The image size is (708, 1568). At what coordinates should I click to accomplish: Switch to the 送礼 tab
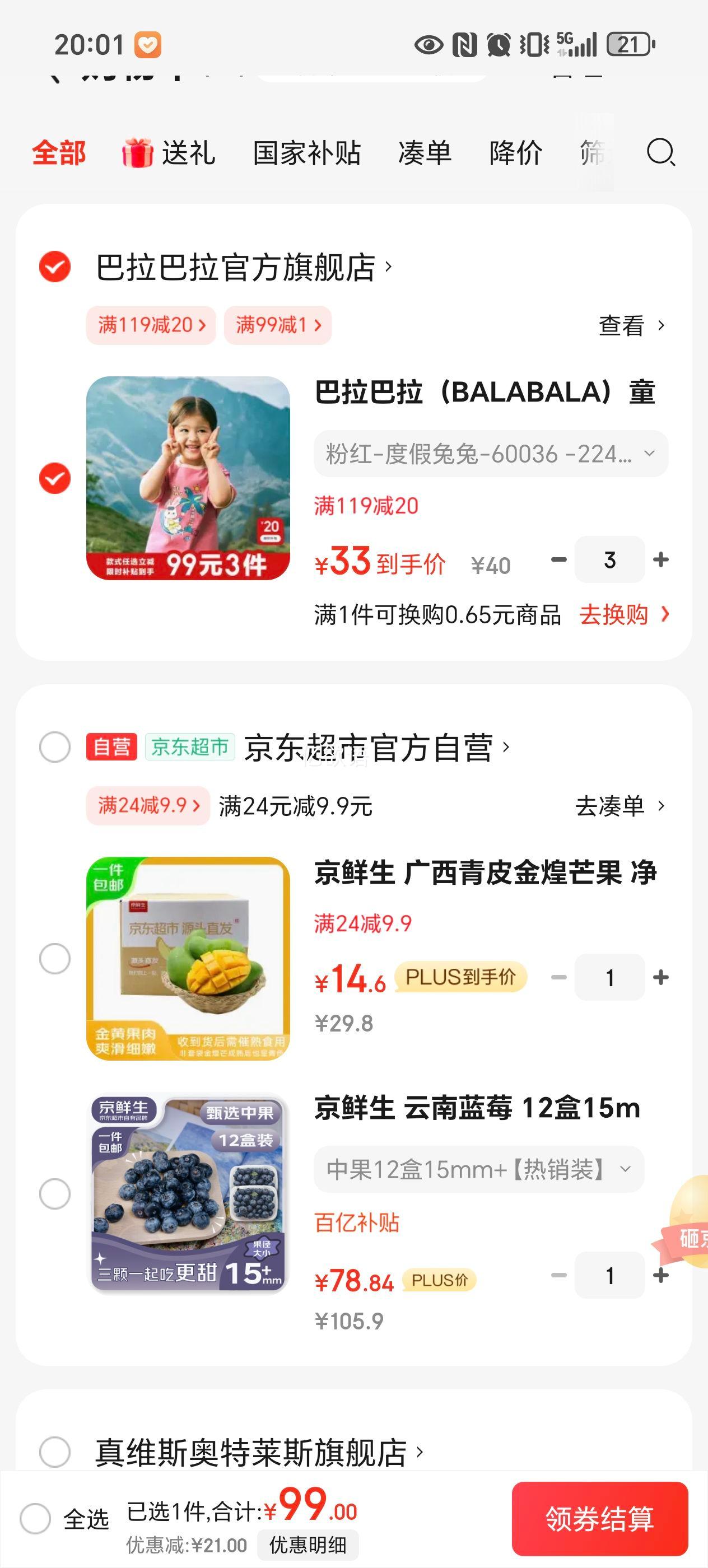coord(169,153)
